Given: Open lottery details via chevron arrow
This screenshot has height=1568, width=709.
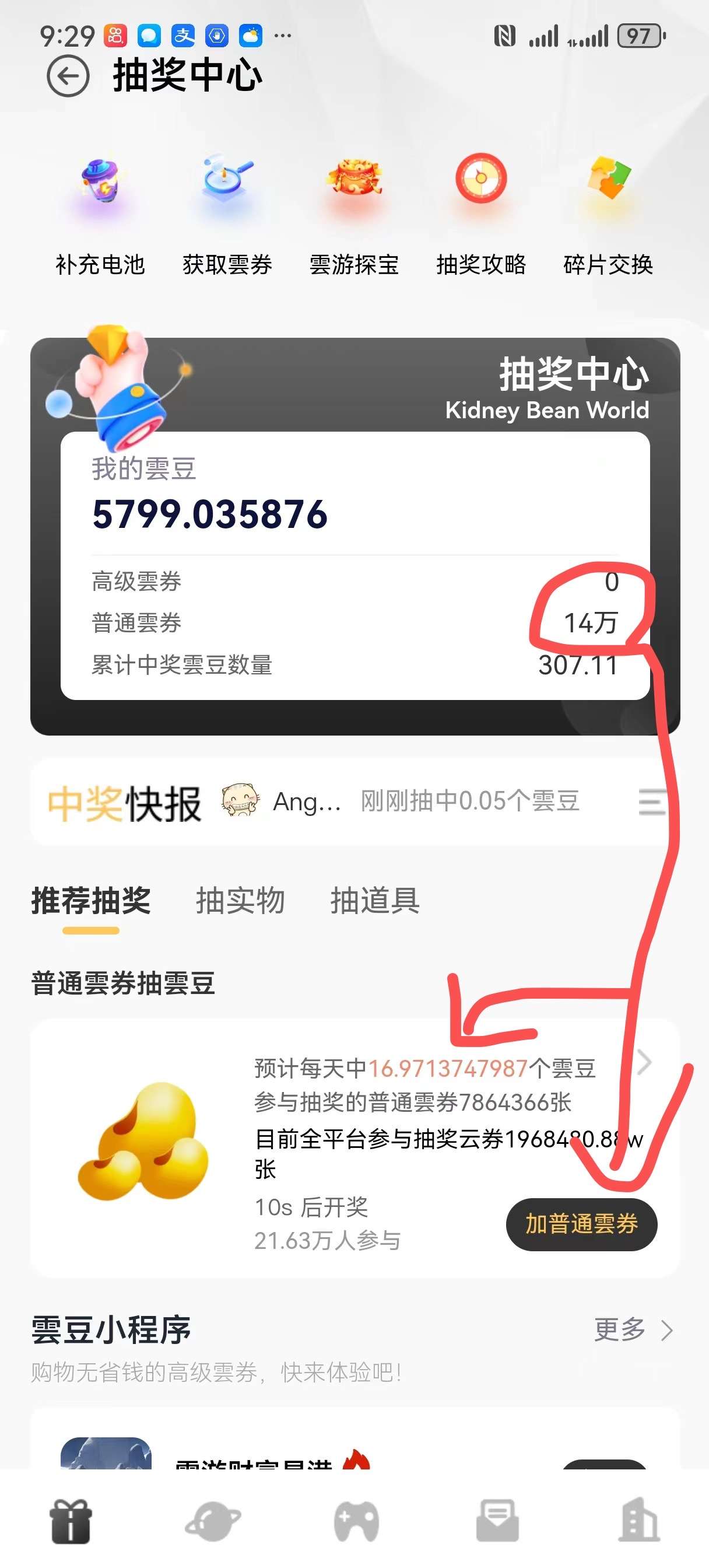Looking at the screenshot, I should 644,1063.
